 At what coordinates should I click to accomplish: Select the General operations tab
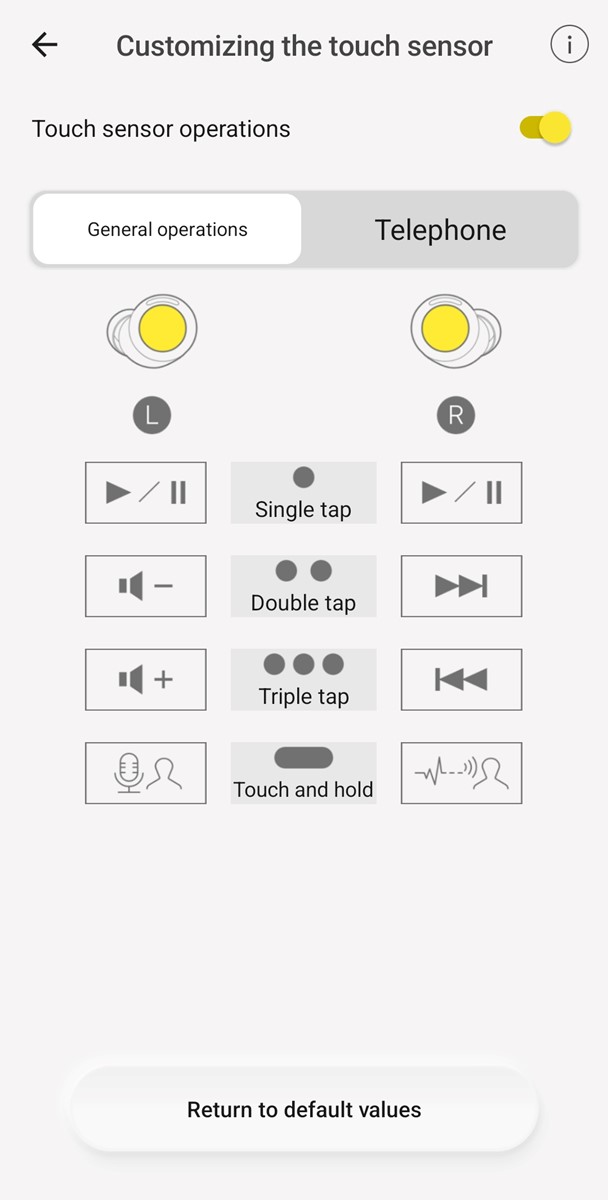tap(167, 229)
